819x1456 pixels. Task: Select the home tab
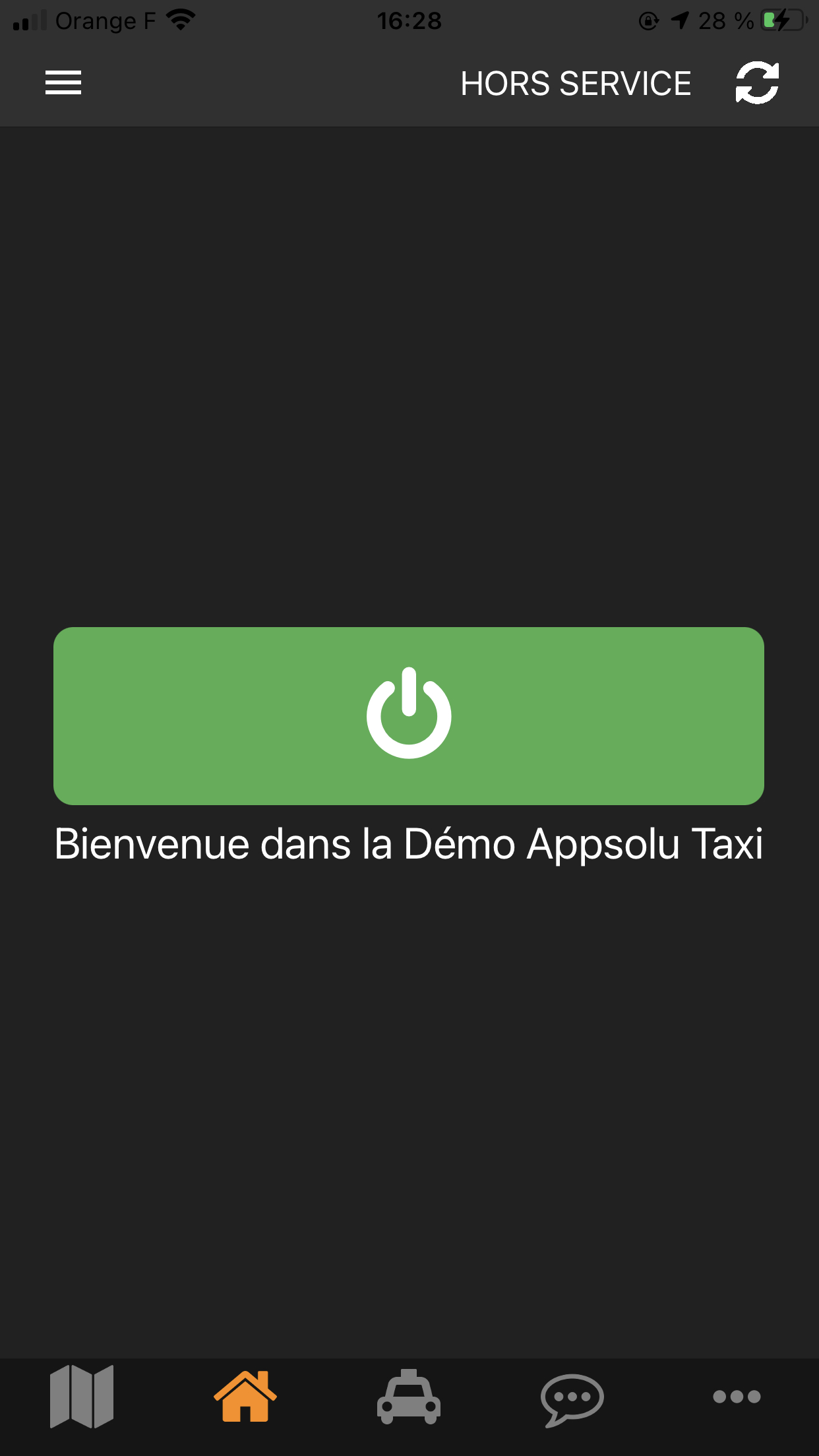click(245, 1397)
